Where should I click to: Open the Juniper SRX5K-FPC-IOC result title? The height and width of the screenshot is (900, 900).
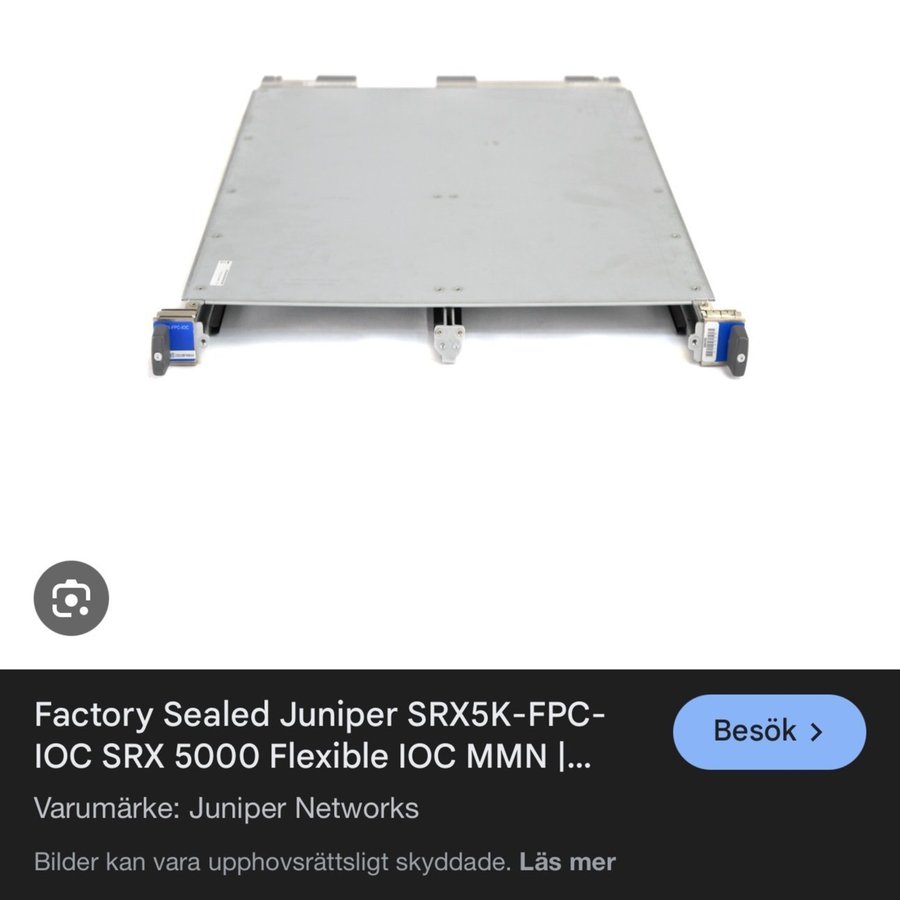pos(320,737)
